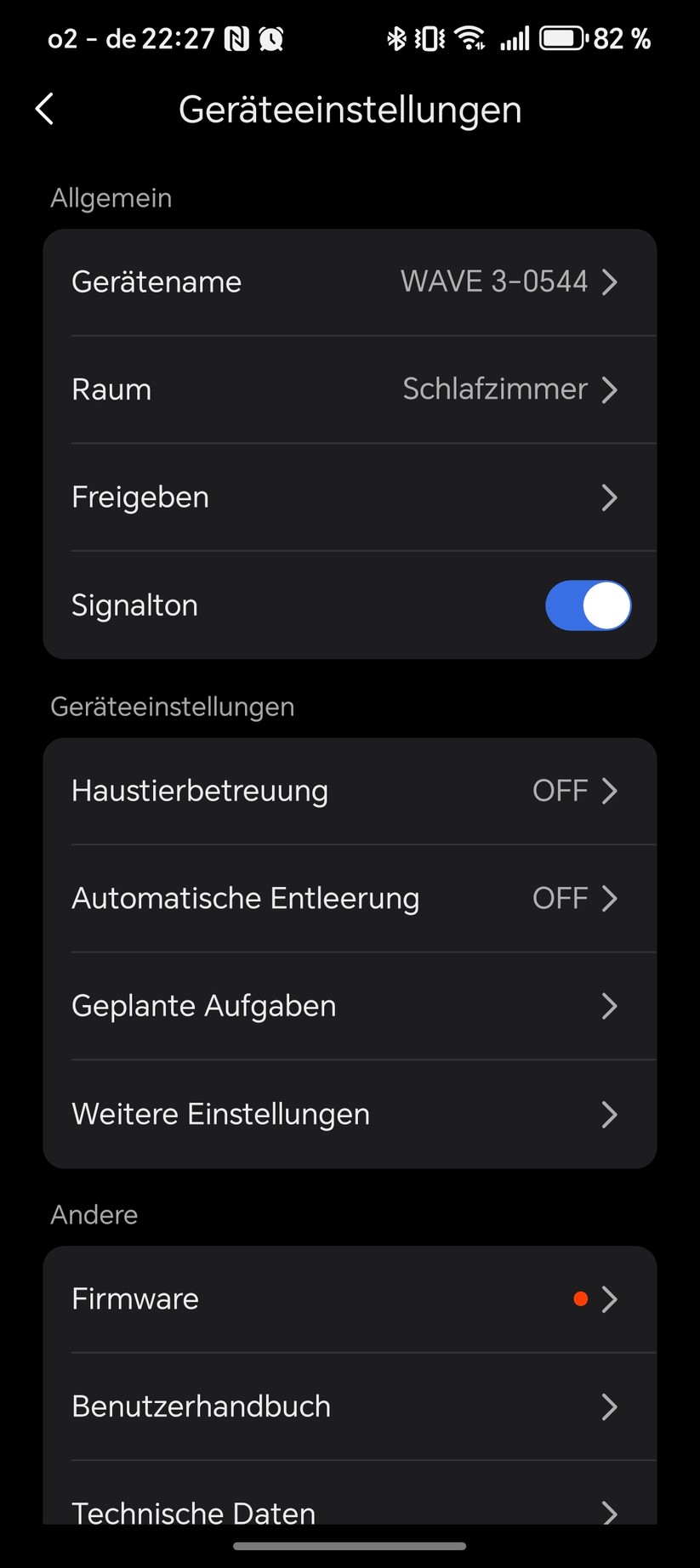Open Weitere Einstellungen
This screenshot has width=700, height=1568.
350,1114
